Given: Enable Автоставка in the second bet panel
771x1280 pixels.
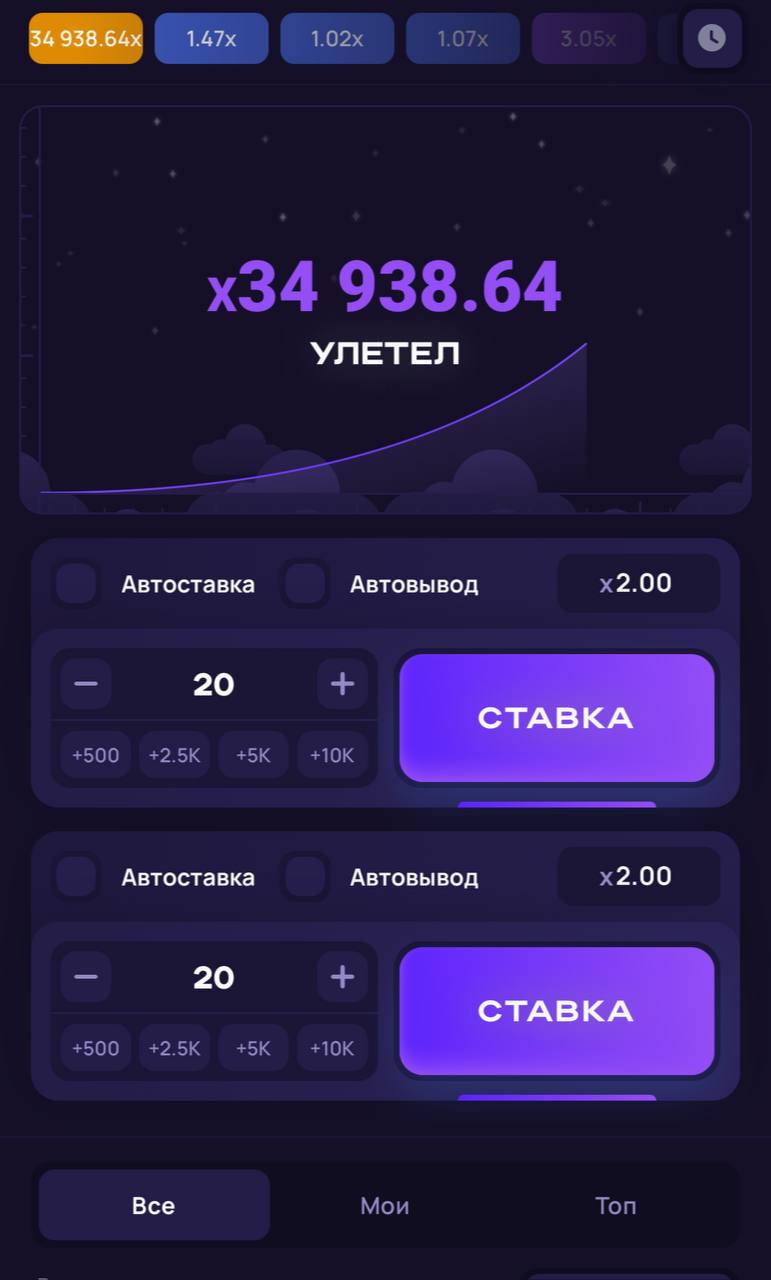Looking at the screenshot, I should point(76,877).
